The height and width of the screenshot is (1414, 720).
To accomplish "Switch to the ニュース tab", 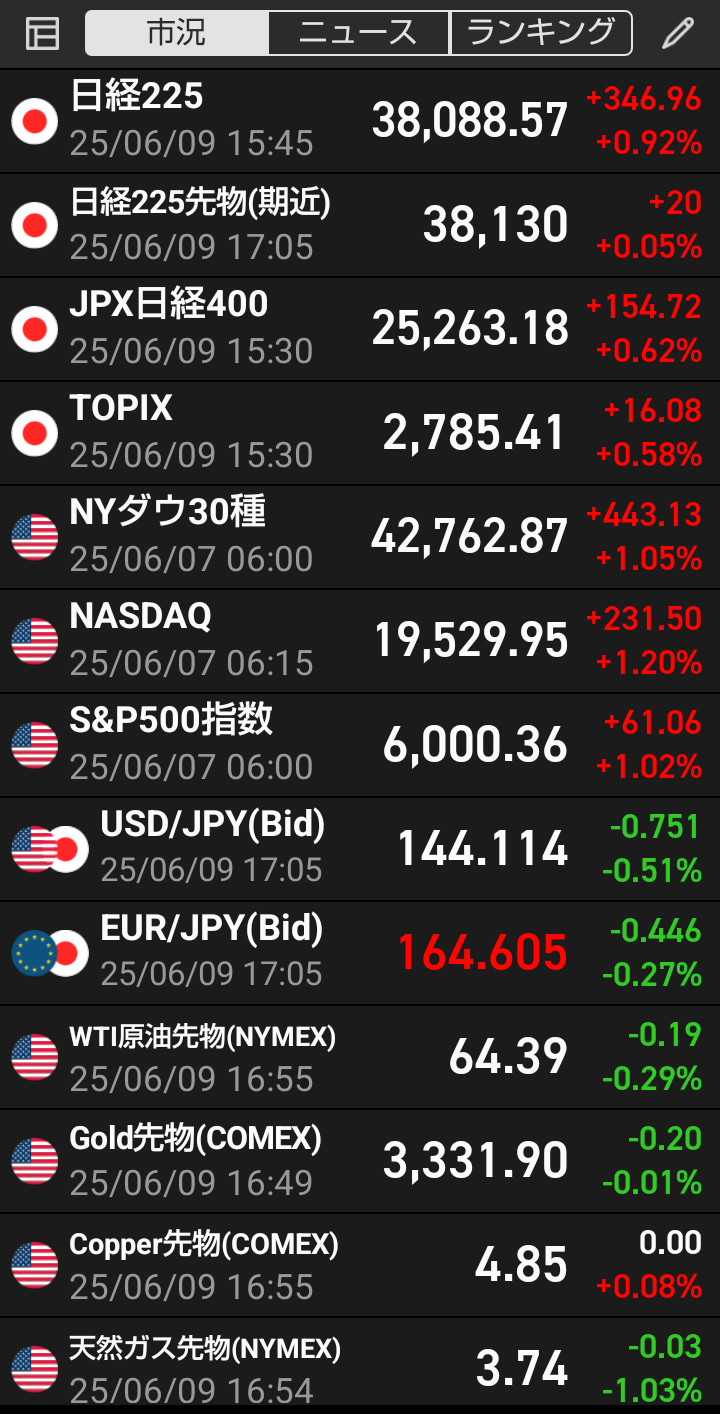I will click(x=359, y=33).
